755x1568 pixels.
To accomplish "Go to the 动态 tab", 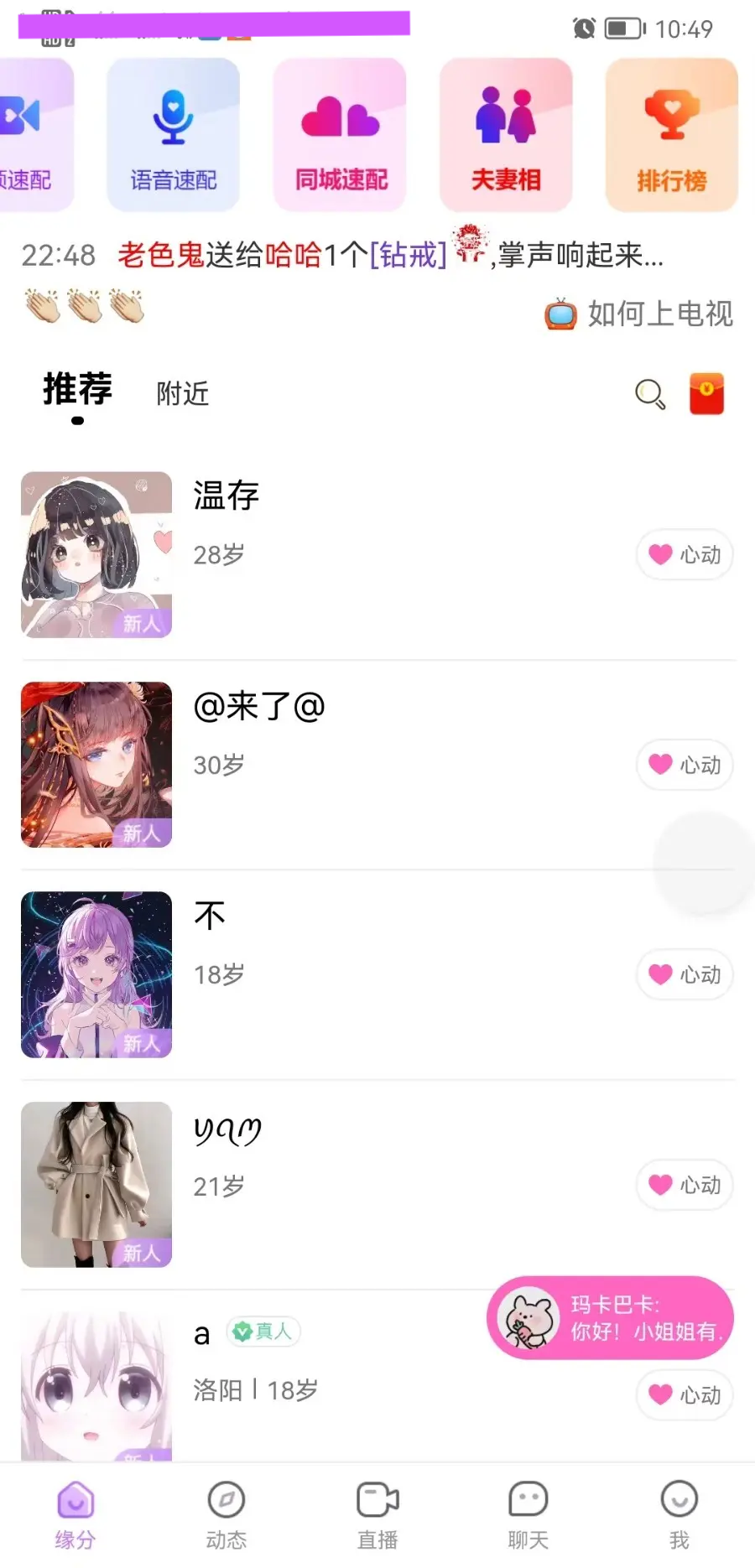I will [x=226, y=1513].
